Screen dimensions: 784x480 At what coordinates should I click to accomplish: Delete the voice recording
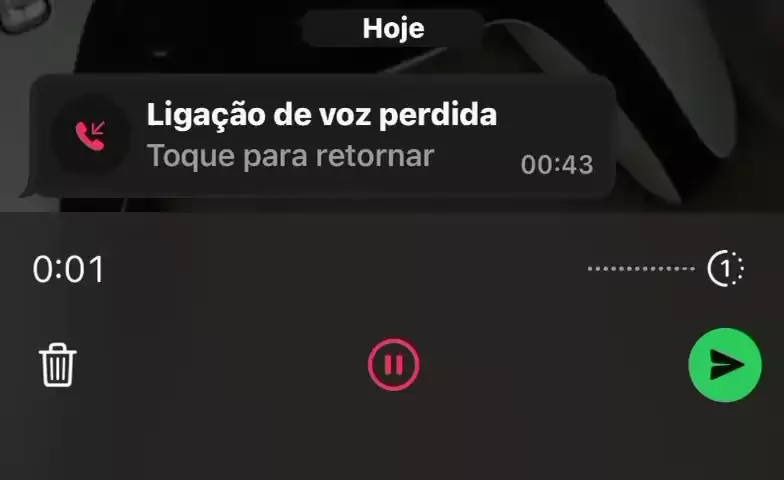pos(58,365)
